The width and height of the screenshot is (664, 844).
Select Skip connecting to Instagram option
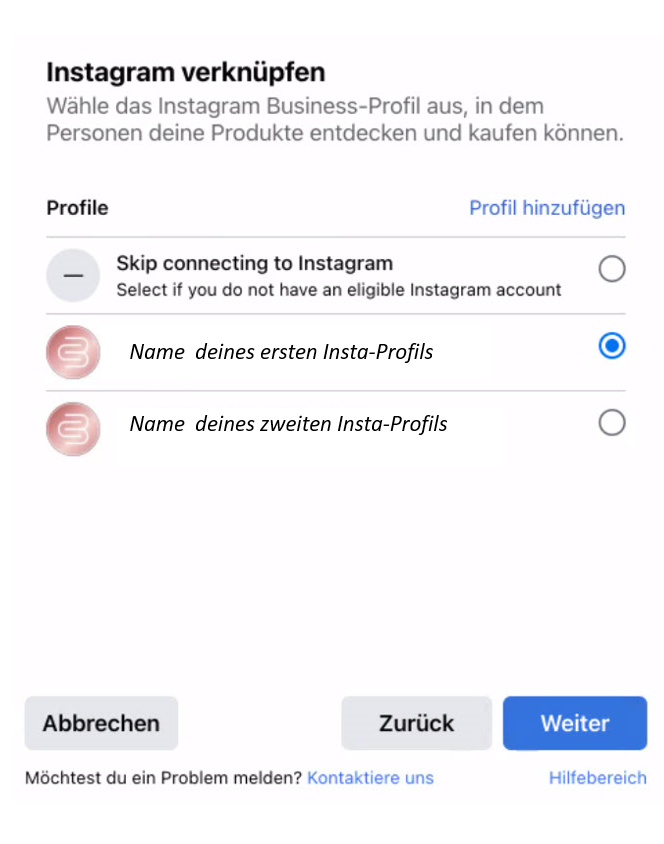tap(611, 269)
